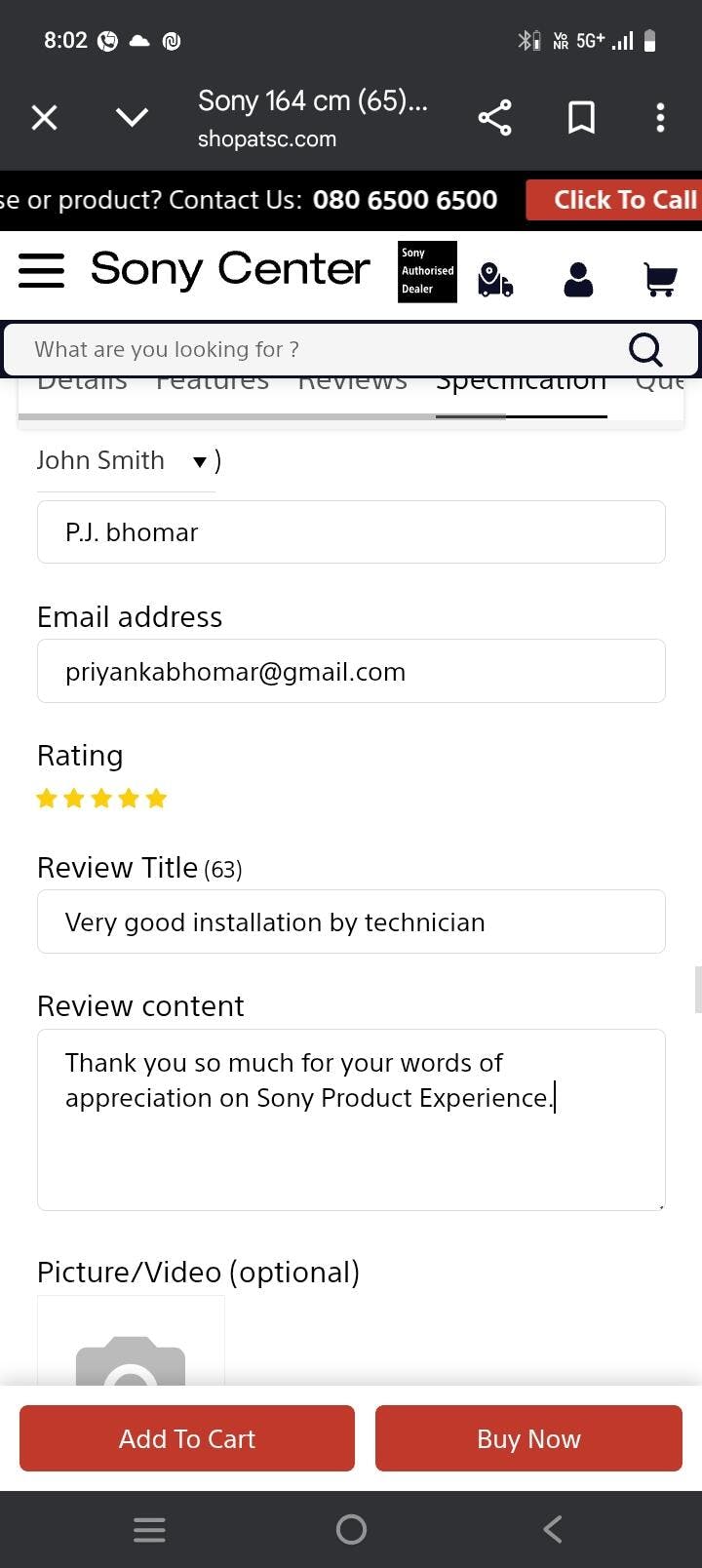Share this Sony product page

pos(495,118)
